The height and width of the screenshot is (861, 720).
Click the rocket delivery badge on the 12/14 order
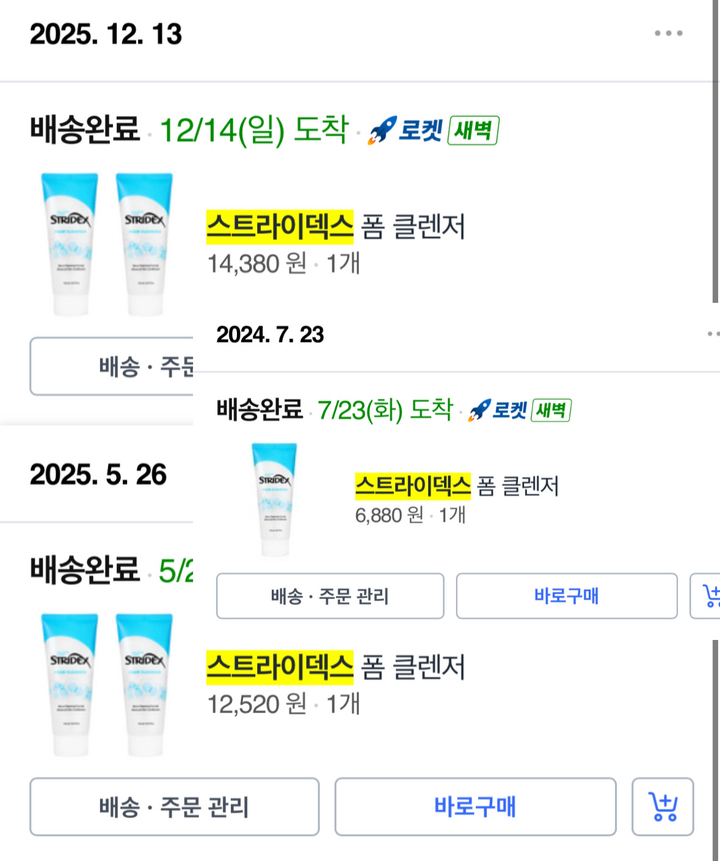tap(384, 130)
